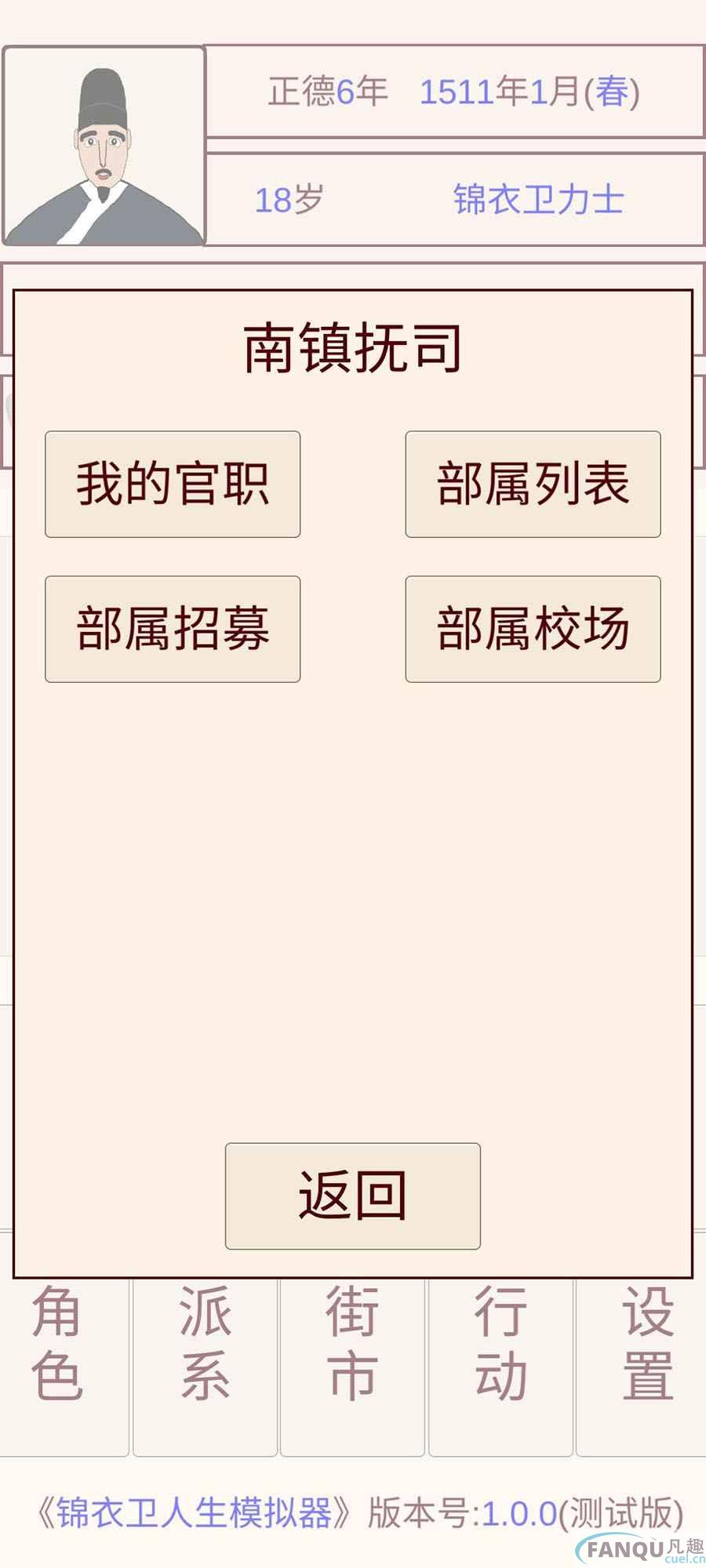Tap 返回 to close the dialog
The width and height of the screenshot is (706, 1568).
tap(352, 1196)
